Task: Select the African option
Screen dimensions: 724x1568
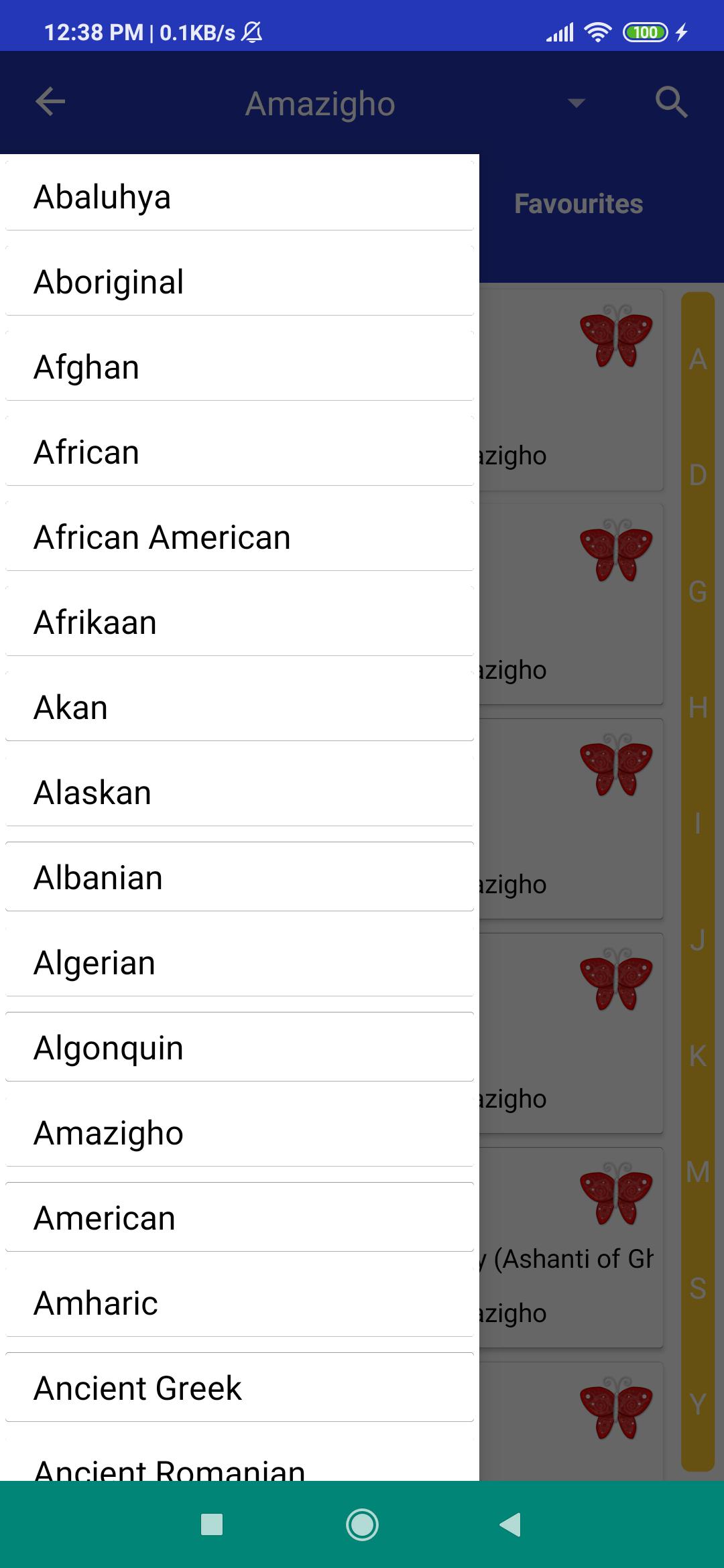Action: point(239,452)
